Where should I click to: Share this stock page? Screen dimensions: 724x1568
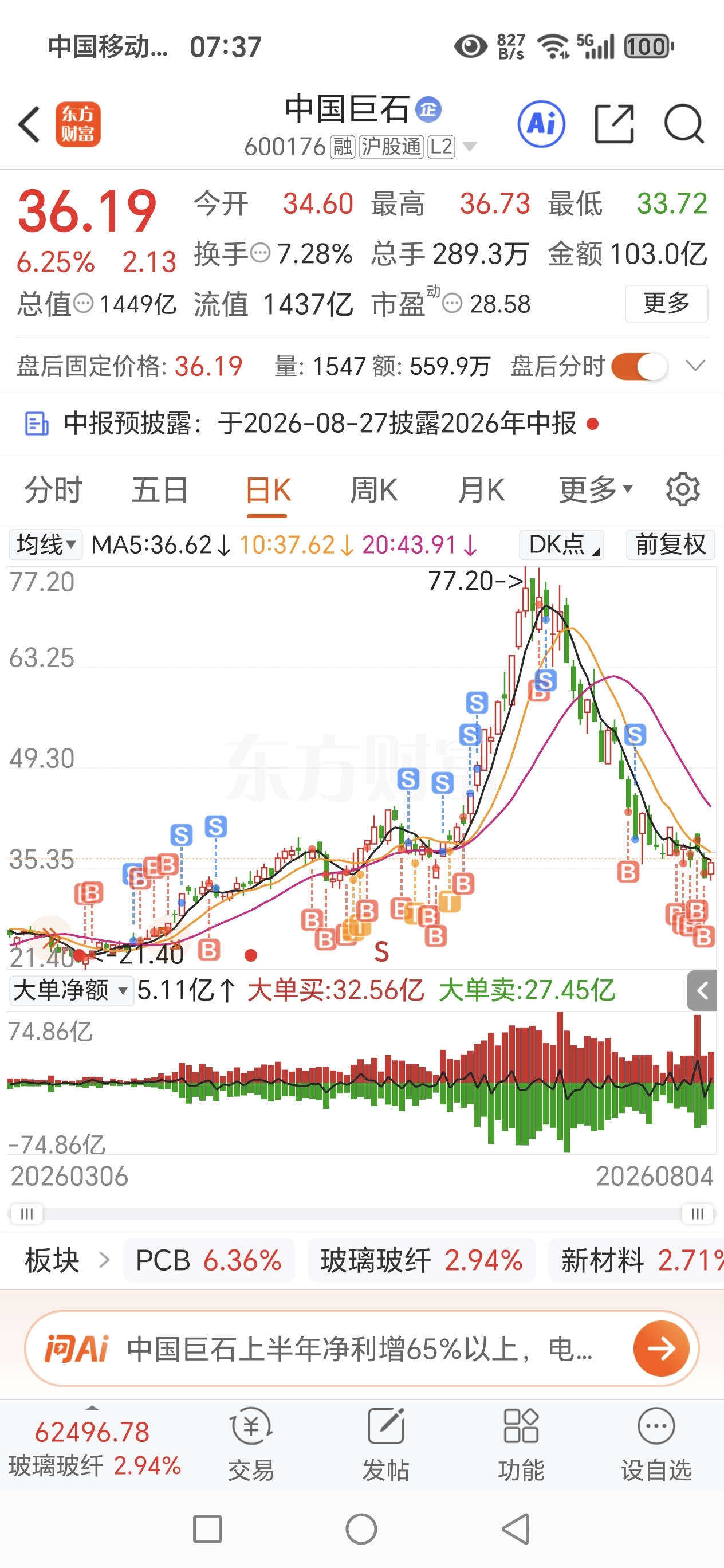(613, 124)
